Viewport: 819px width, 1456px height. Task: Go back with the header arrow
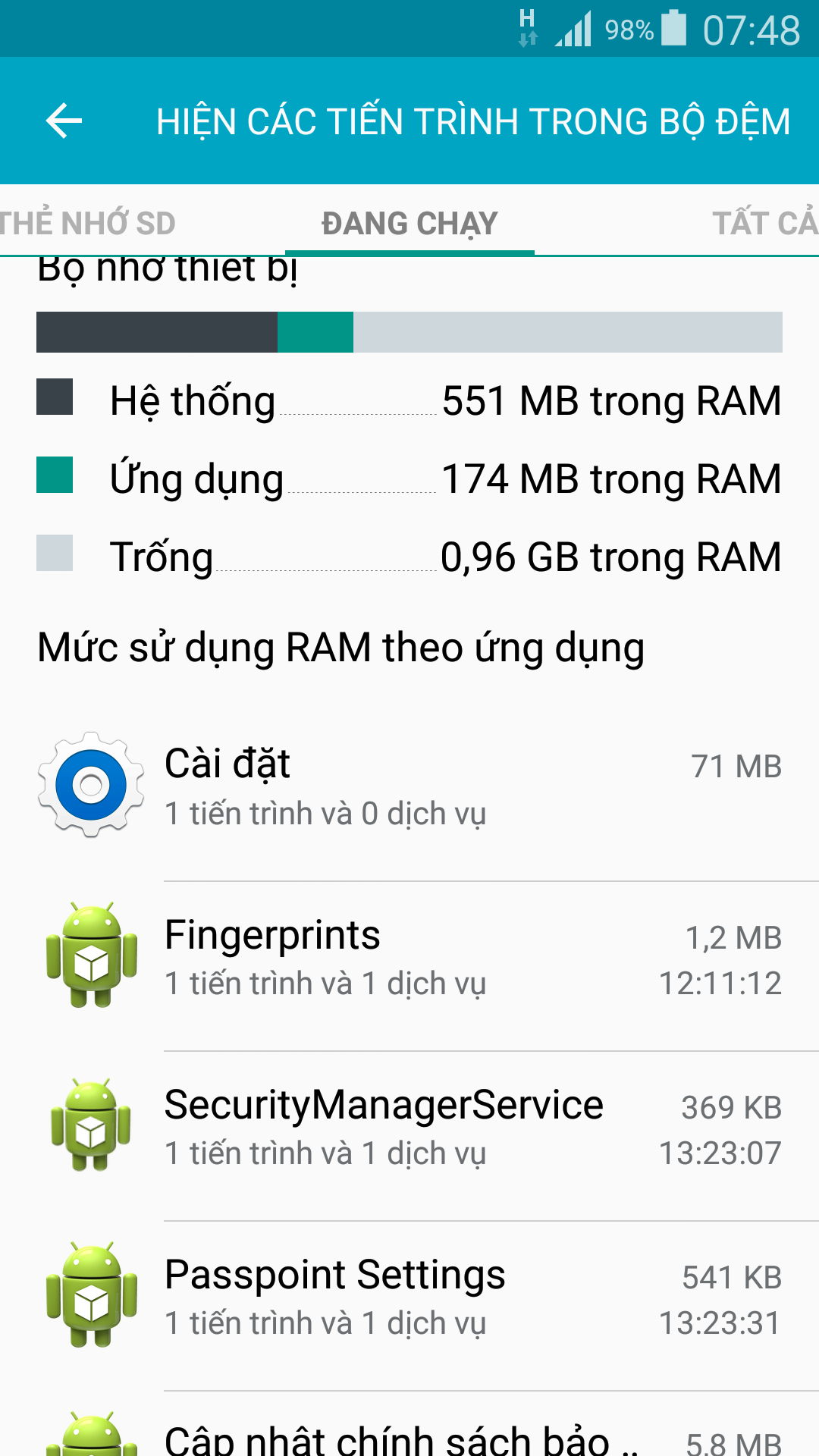(64, 121)
